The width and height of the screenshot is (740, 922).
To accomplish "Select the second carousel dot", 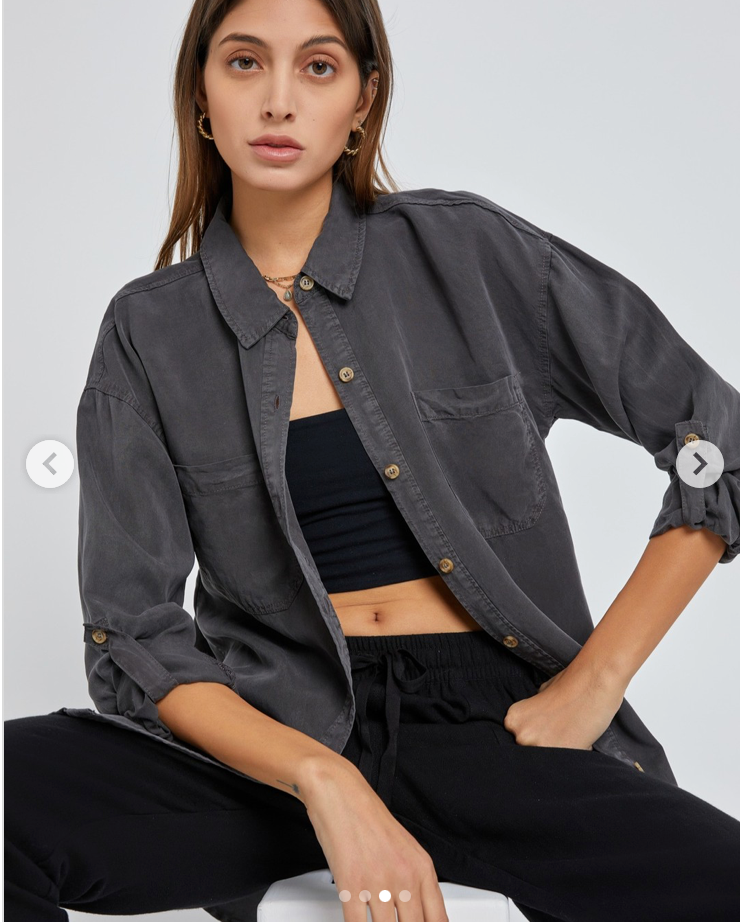I will [365, 896].
